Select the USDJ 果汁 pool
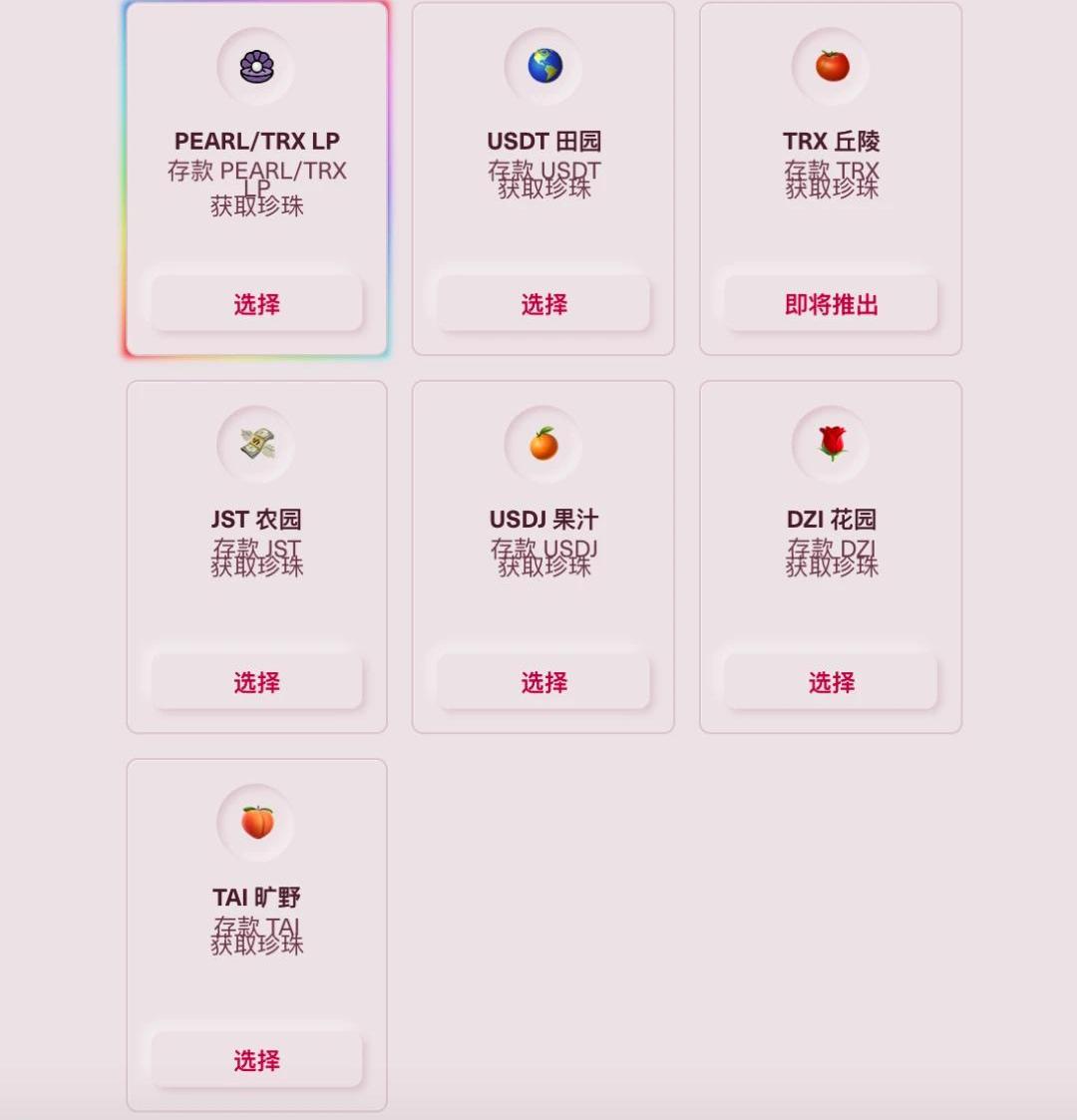The image size is (1077, 1120). pyautogui.click(x=543, y=682)
